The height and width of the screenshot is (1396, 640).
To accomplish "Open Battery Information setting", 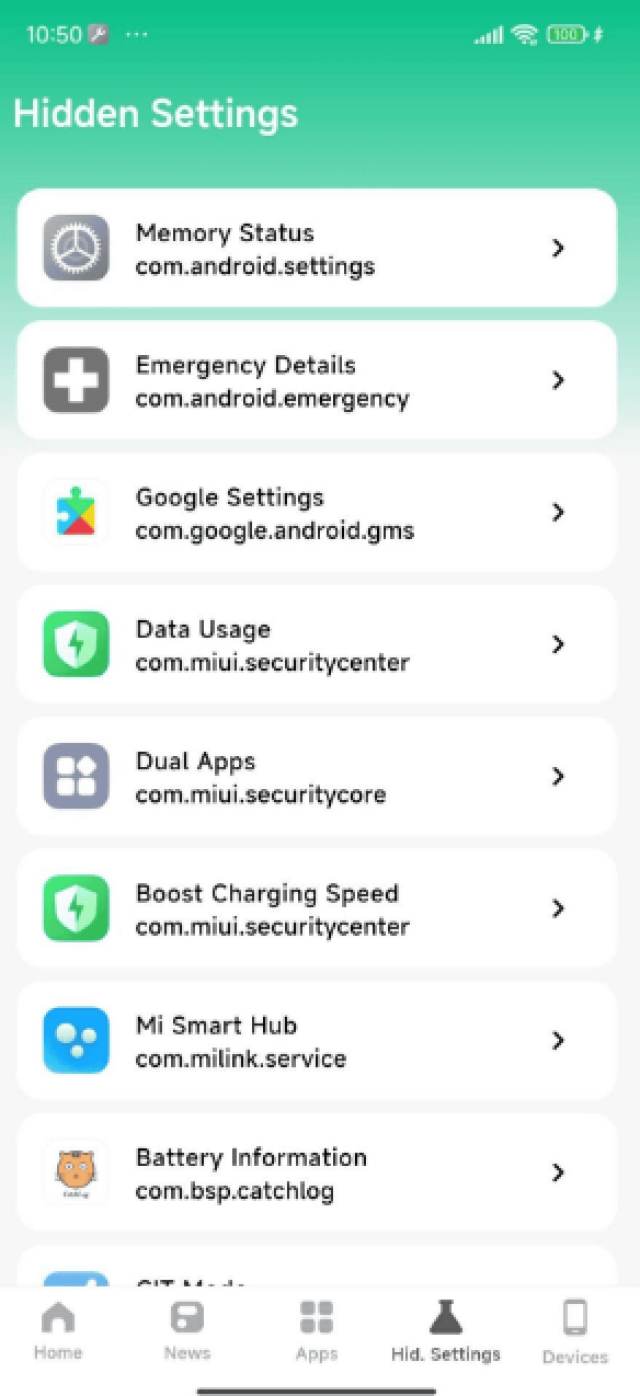I will click(316, 1172).
